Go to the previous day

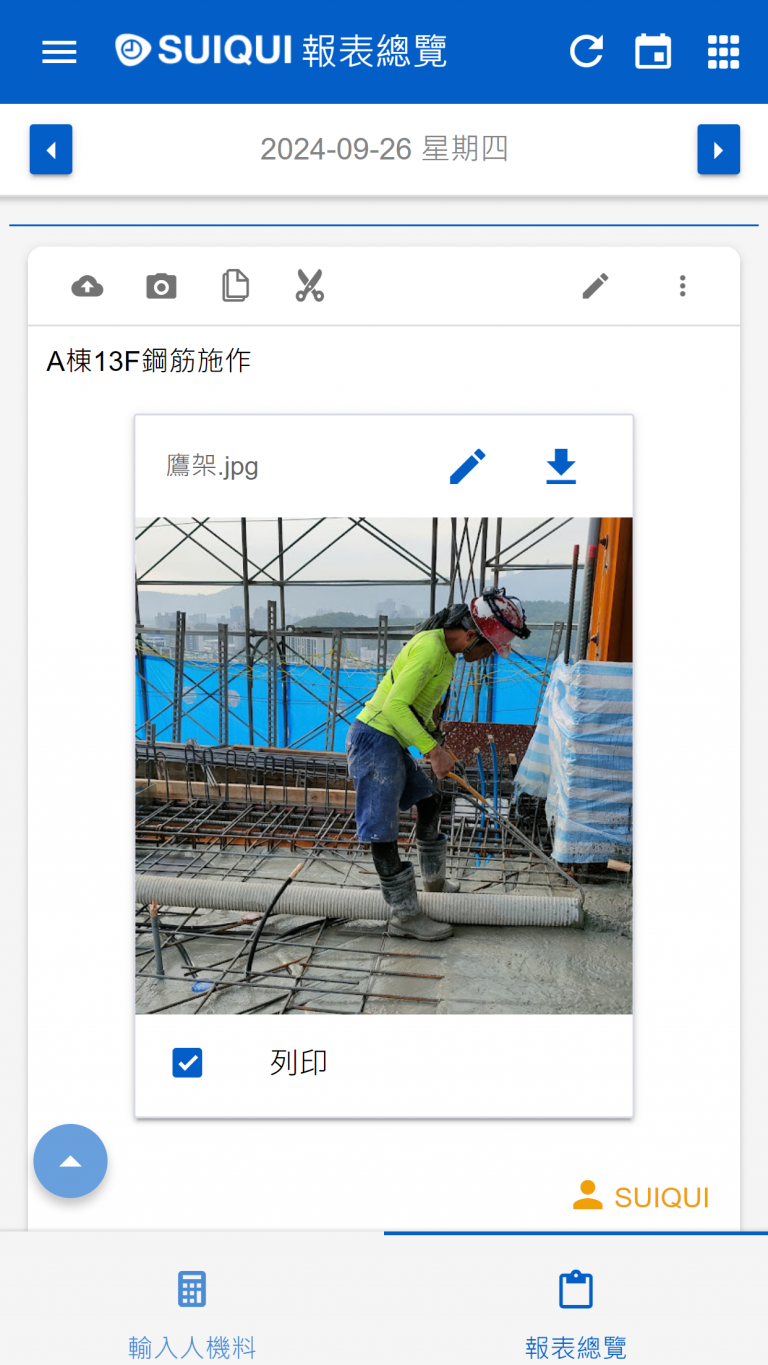[51, 150]
